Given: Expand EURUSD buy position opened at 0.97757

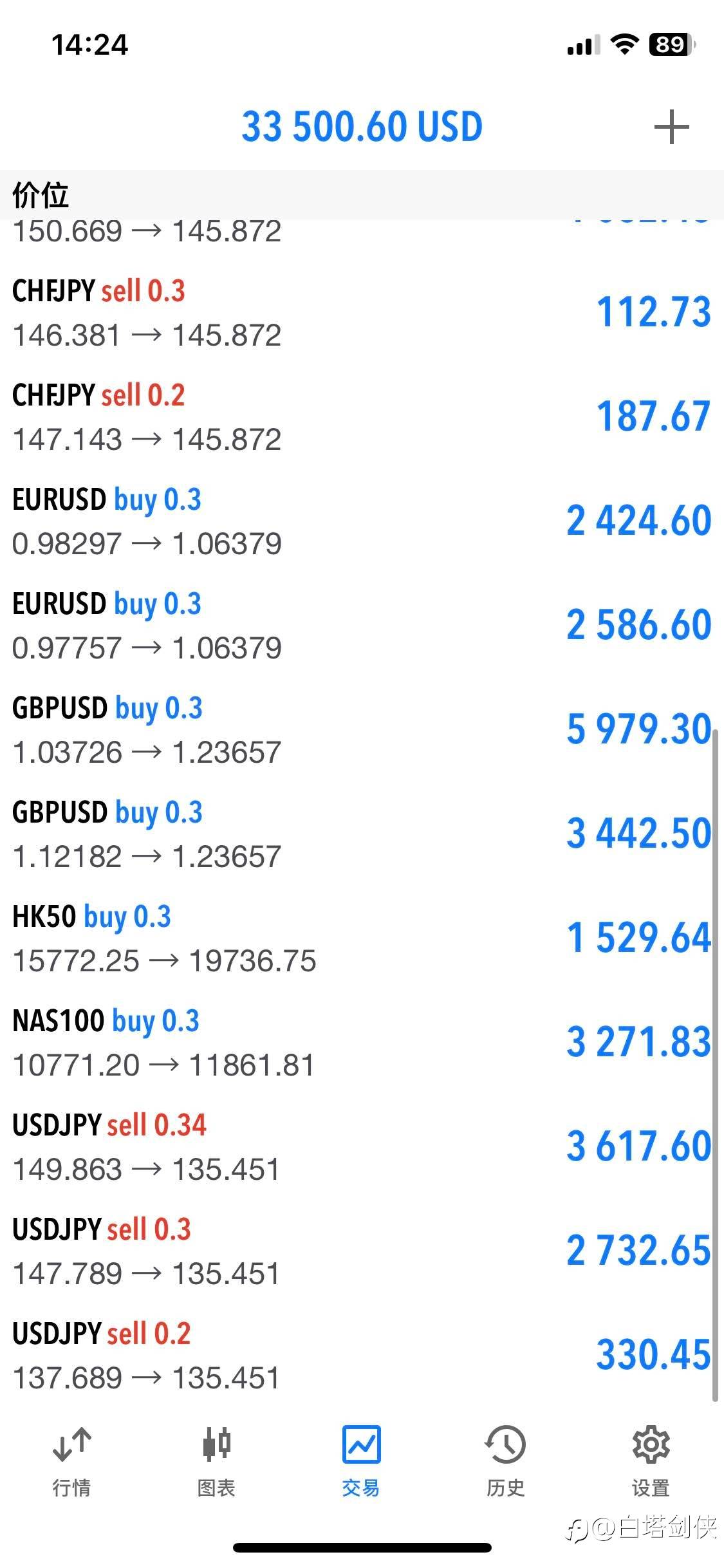Looking at the screenshot, I should pos(362,626).
